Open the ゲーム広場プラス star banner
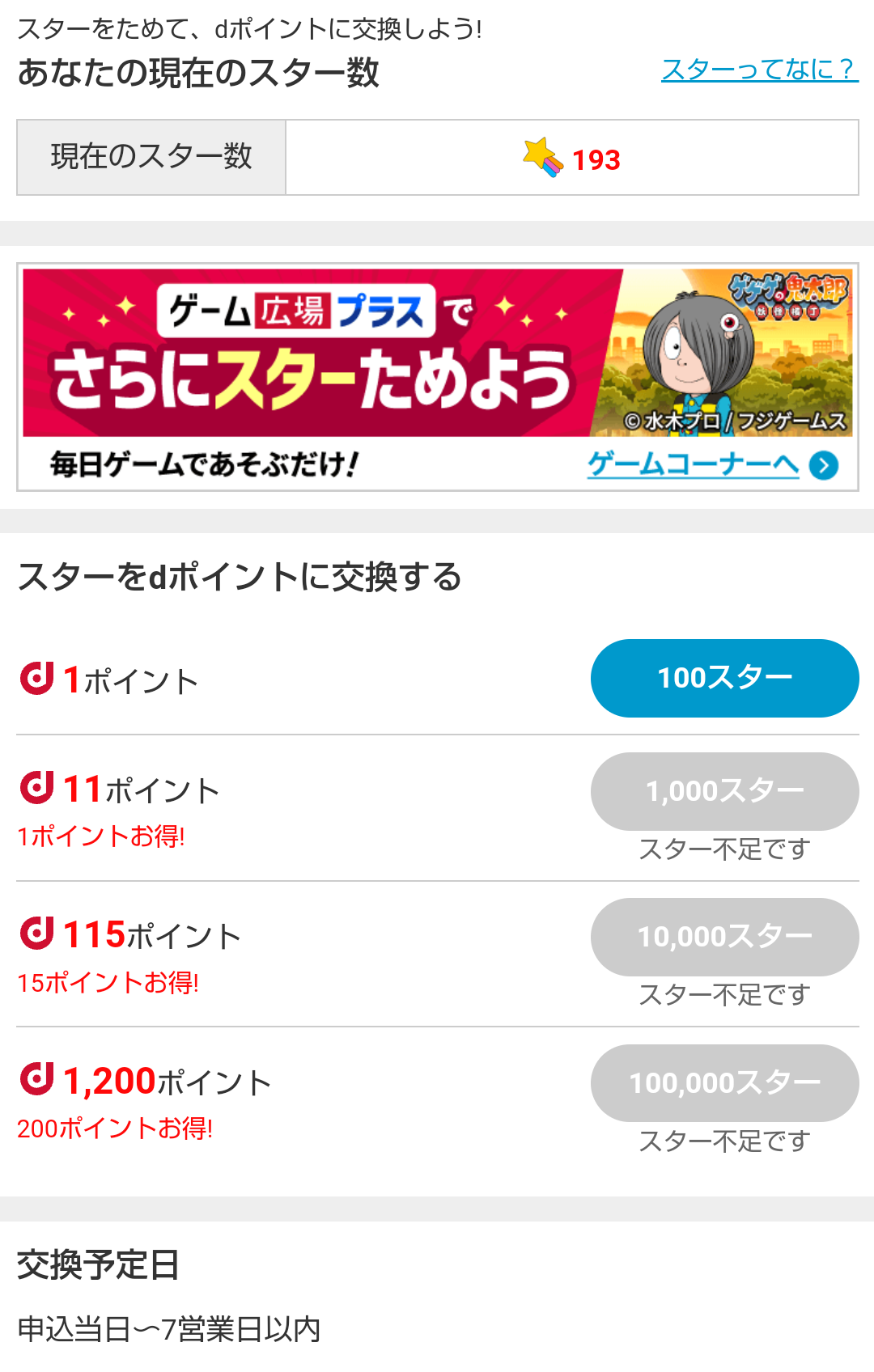This screenshot has width=874, height=1372. 437,354
